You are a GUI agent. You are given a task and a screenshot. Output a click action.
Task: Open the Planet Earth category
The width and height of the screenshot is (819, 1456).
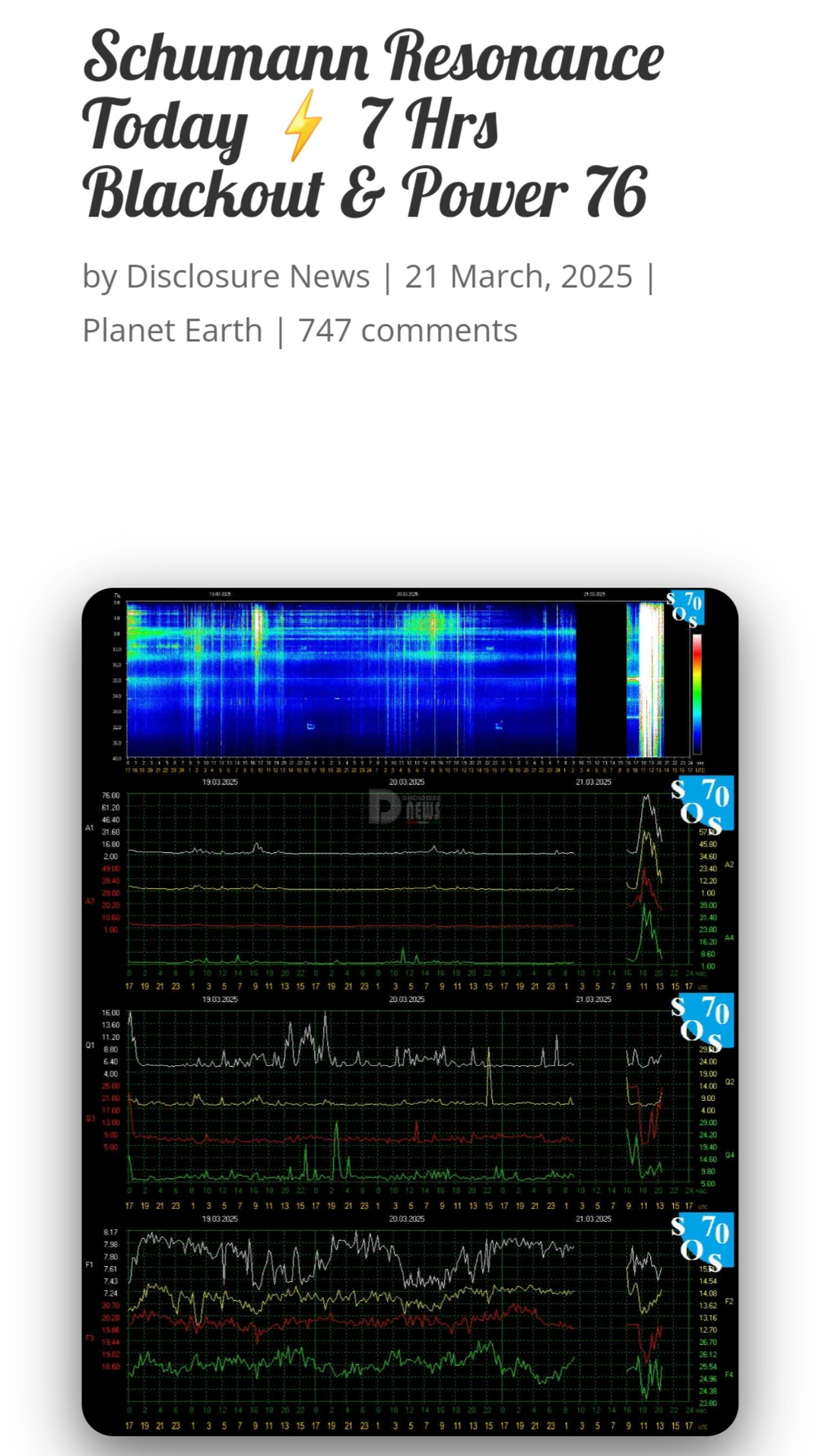(172, 331)
